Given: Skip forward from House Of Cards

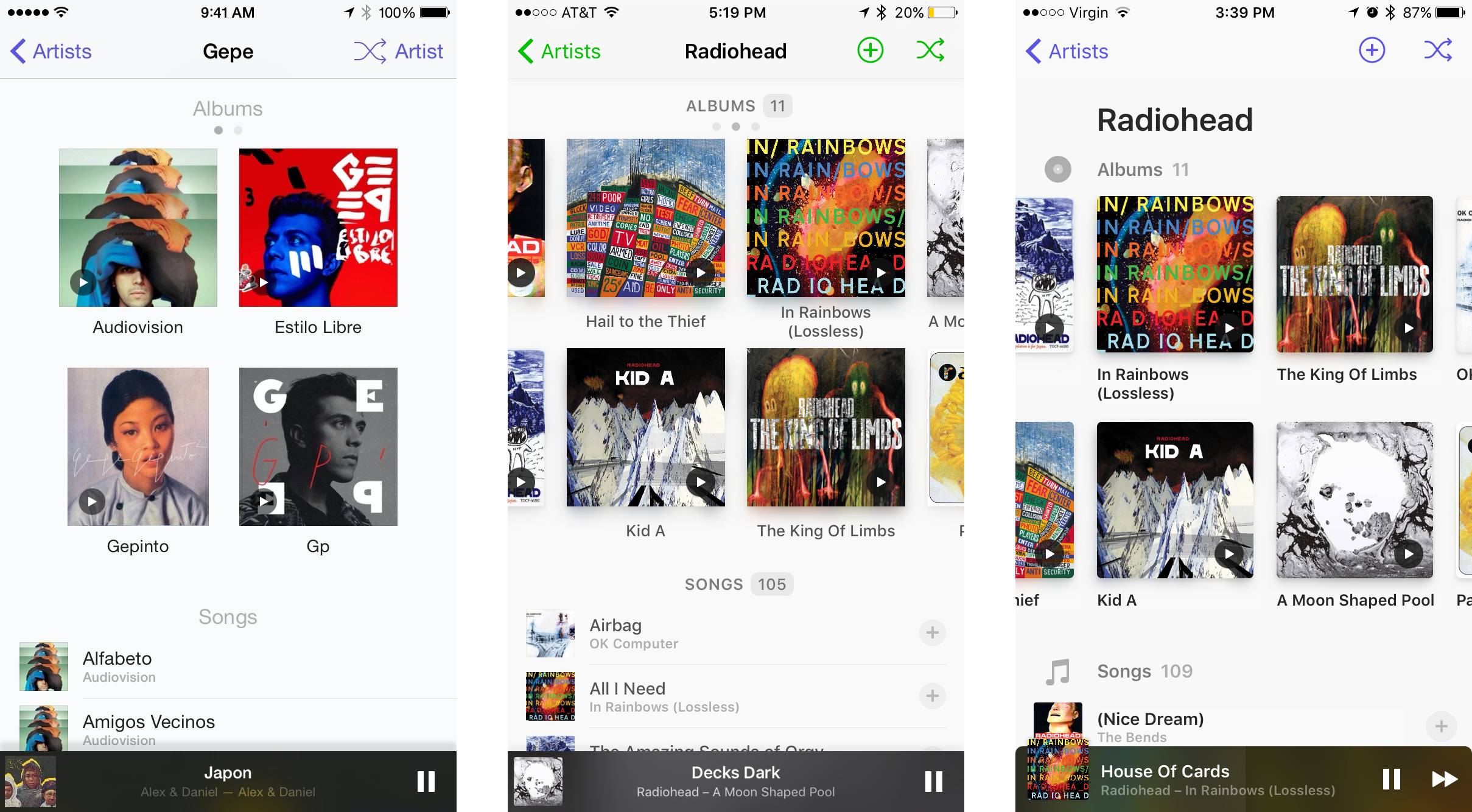Looking at the screenshot, I should pos(1444,779).
